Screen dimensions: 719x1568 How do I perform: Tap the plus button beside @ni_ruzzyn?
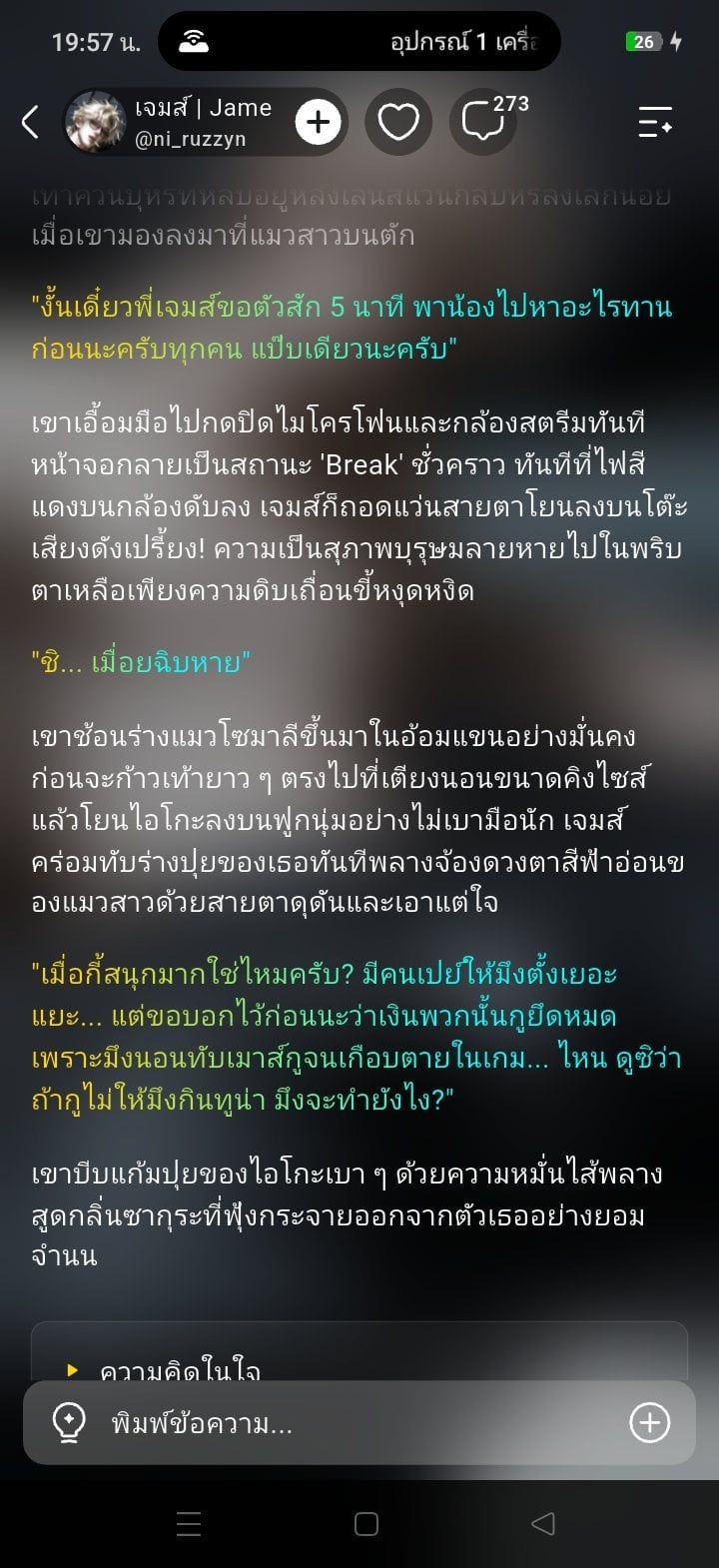319,123
